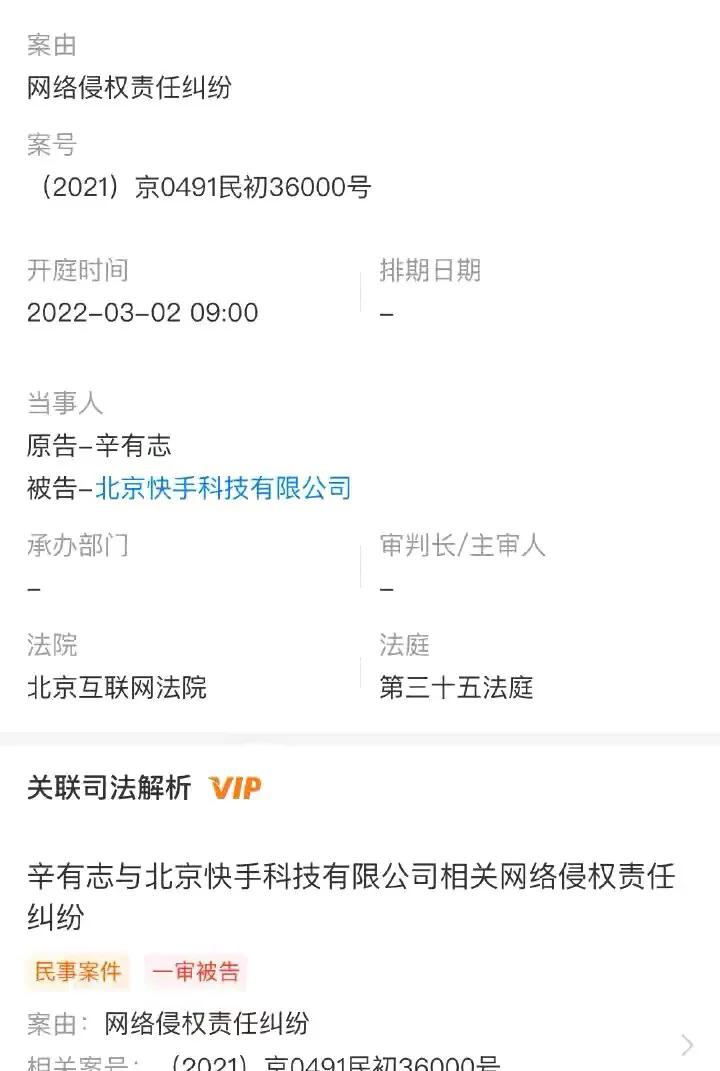Click the 第三十五法庭 courtroom value
The height and width of the screenshot is (1071, 720).
457,688
